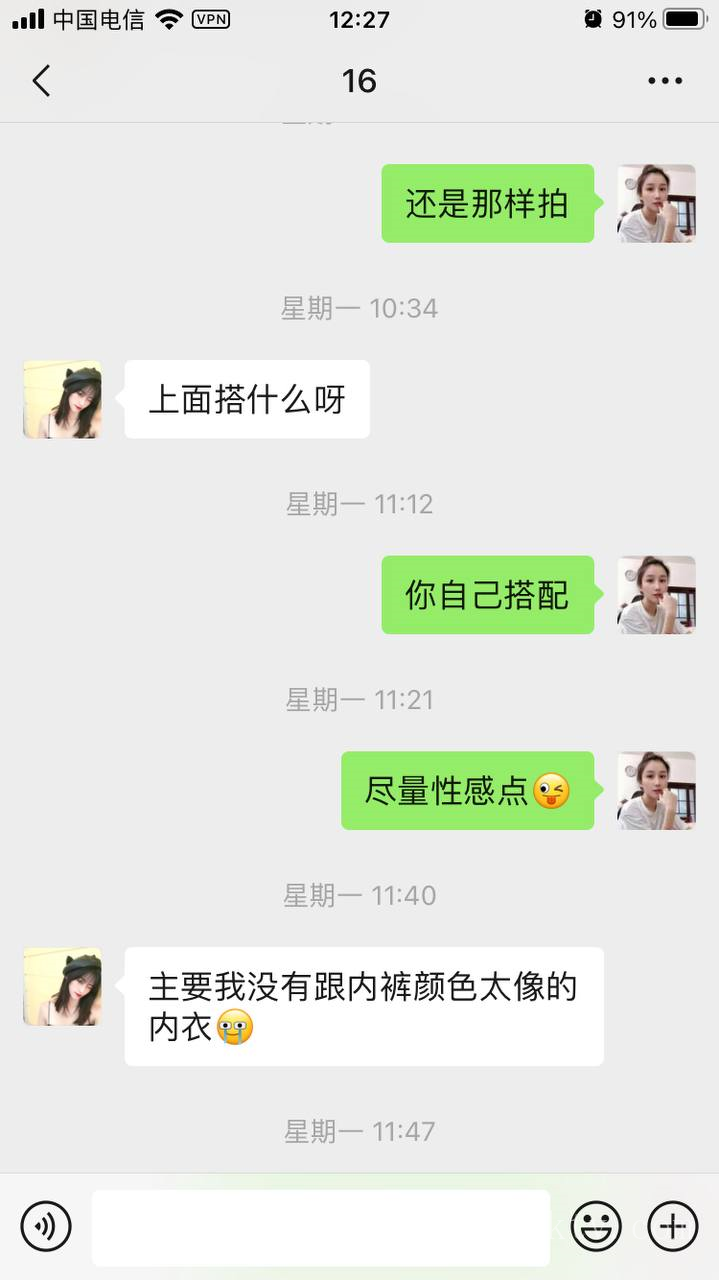Image resolution: width=719 pixels, height=1280 pixels.
Task: Tap avatar next to "还是那样拍" message
Action: pyautogui.click(x=656, y=204)
